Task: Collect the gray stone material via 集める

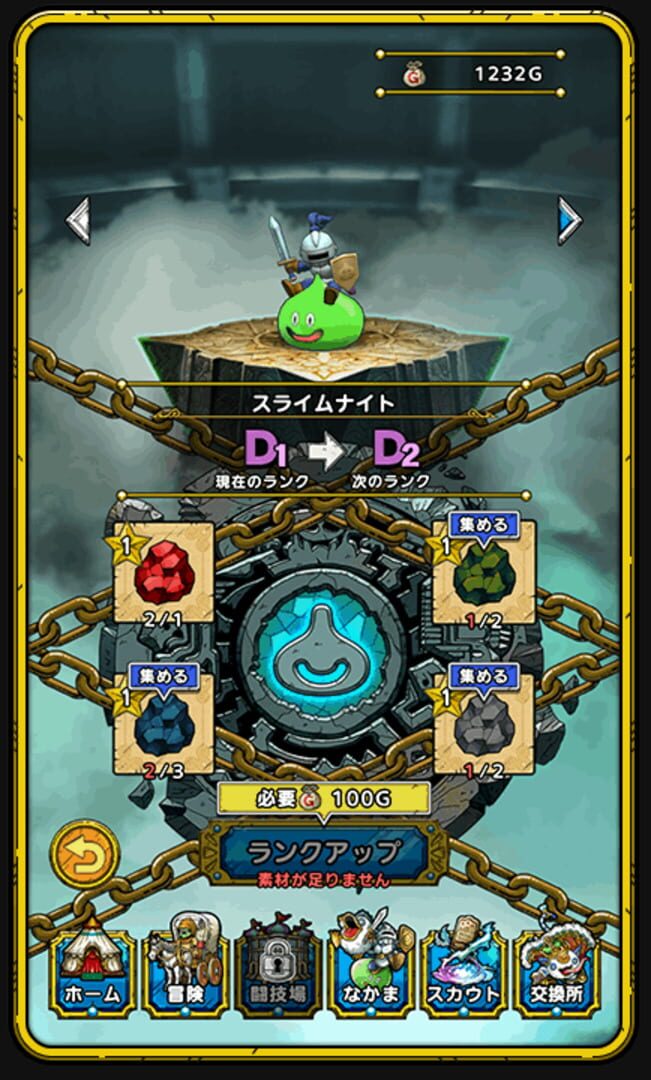Action: click(x=484, y=677)
